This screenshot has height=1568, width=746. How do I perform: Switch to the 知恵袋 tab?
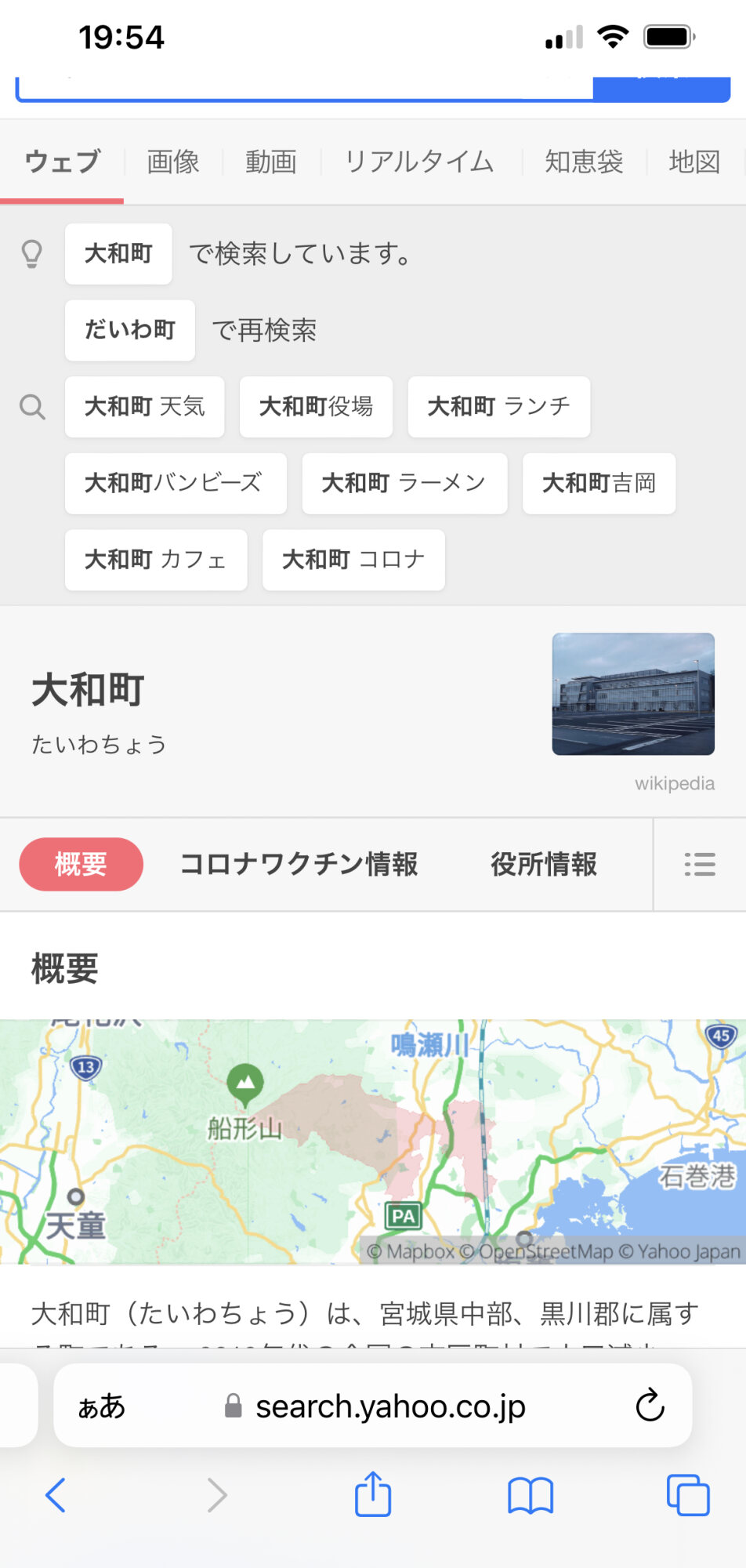point(584,162)
